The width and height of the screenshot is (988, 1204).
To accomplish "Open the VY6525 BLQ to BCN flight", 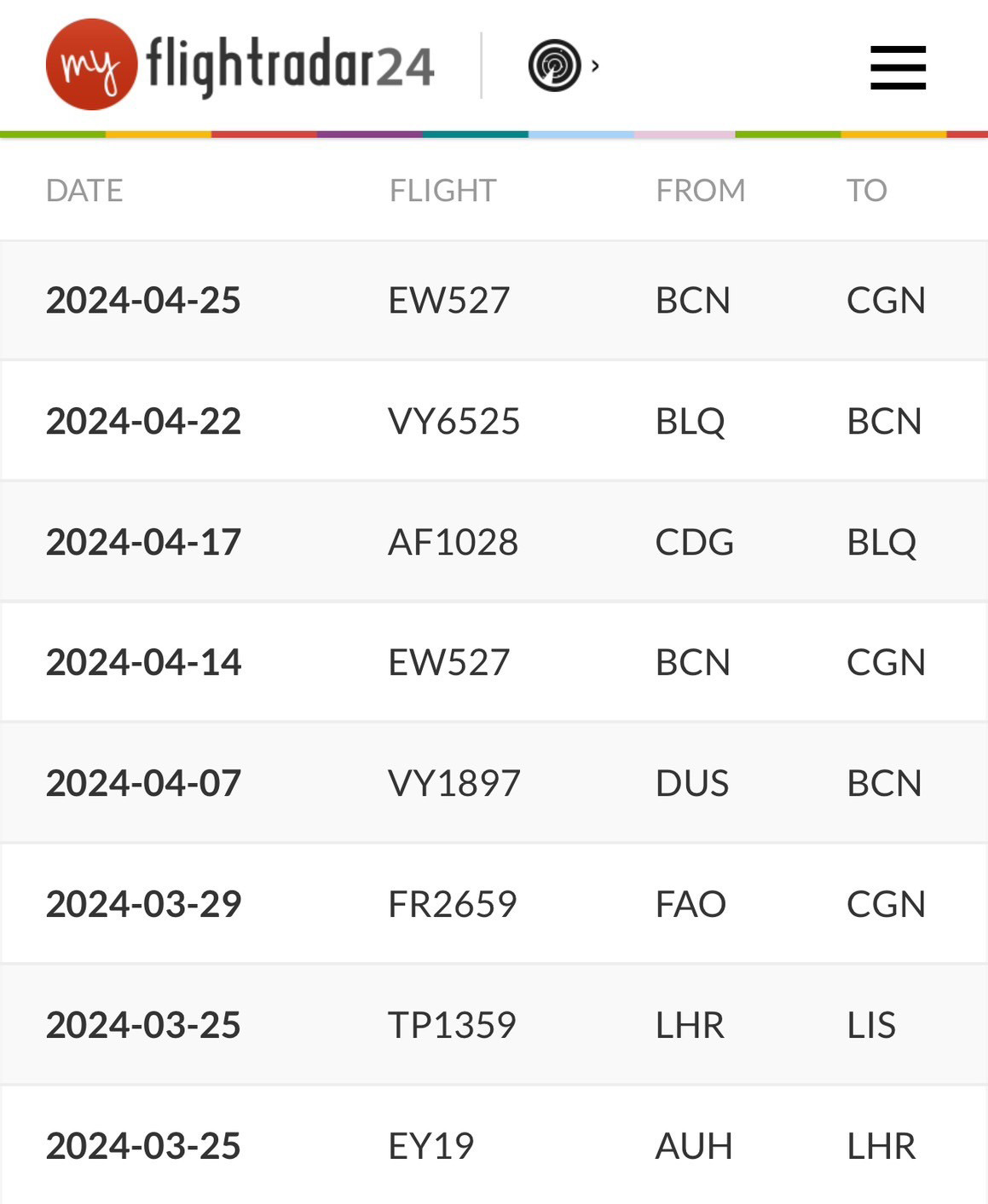I will pos(454,421).
